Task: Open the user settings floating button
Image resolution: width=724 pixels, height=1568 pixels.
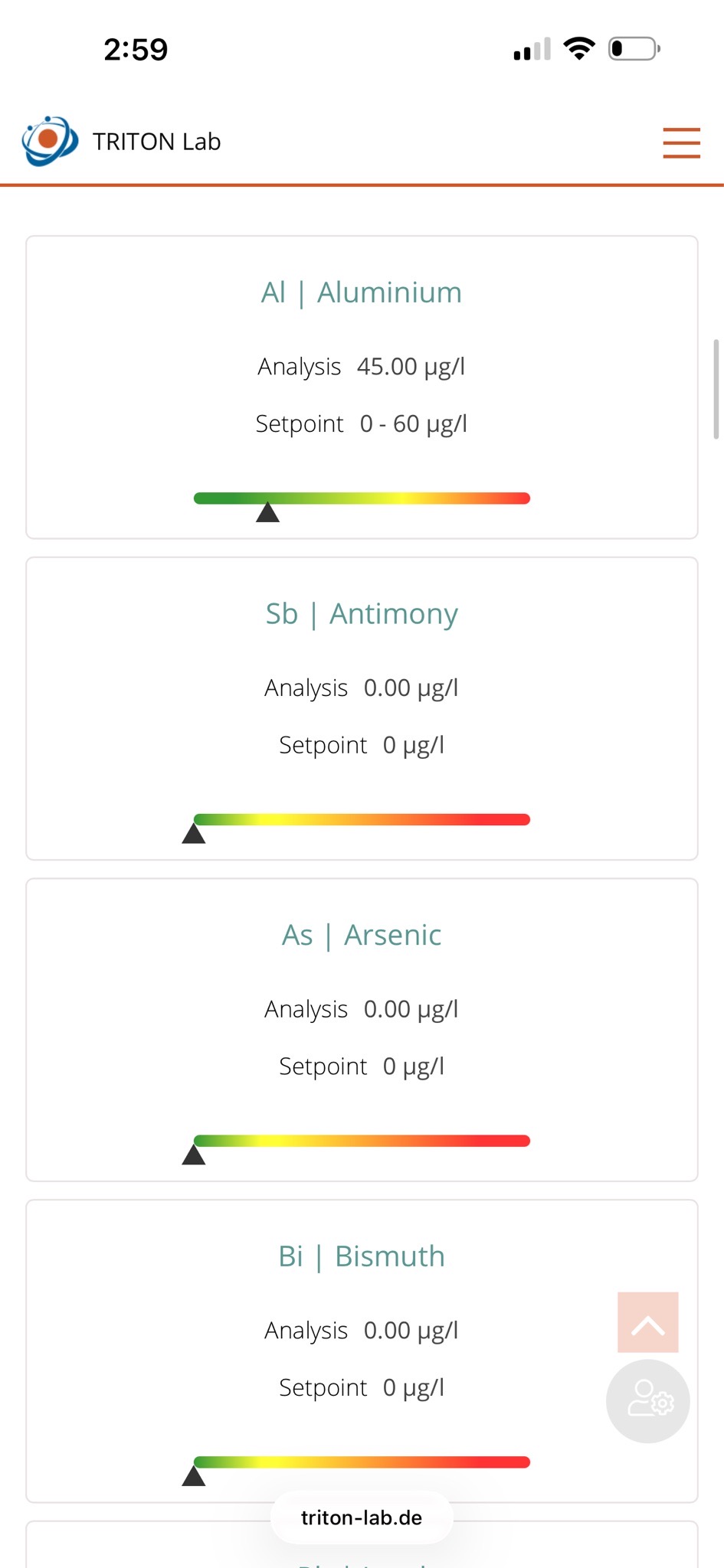Action: pyautogui.click(x=647, y=1400)
